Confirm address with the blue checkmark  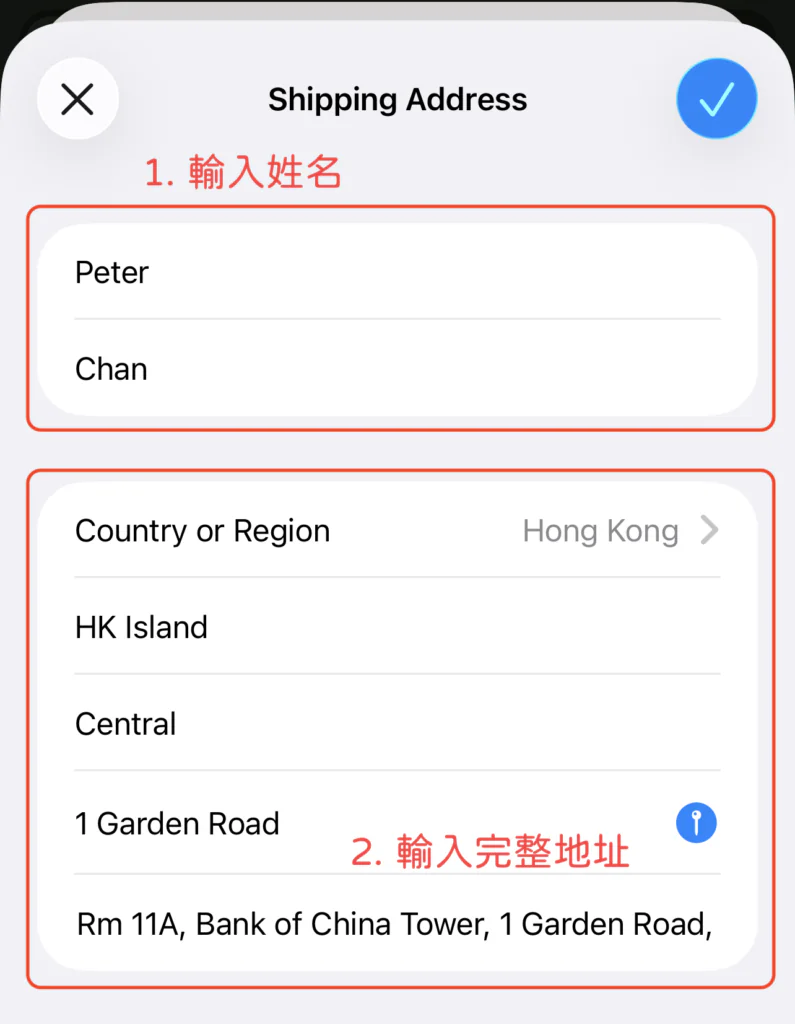click(x=716, y=98)
